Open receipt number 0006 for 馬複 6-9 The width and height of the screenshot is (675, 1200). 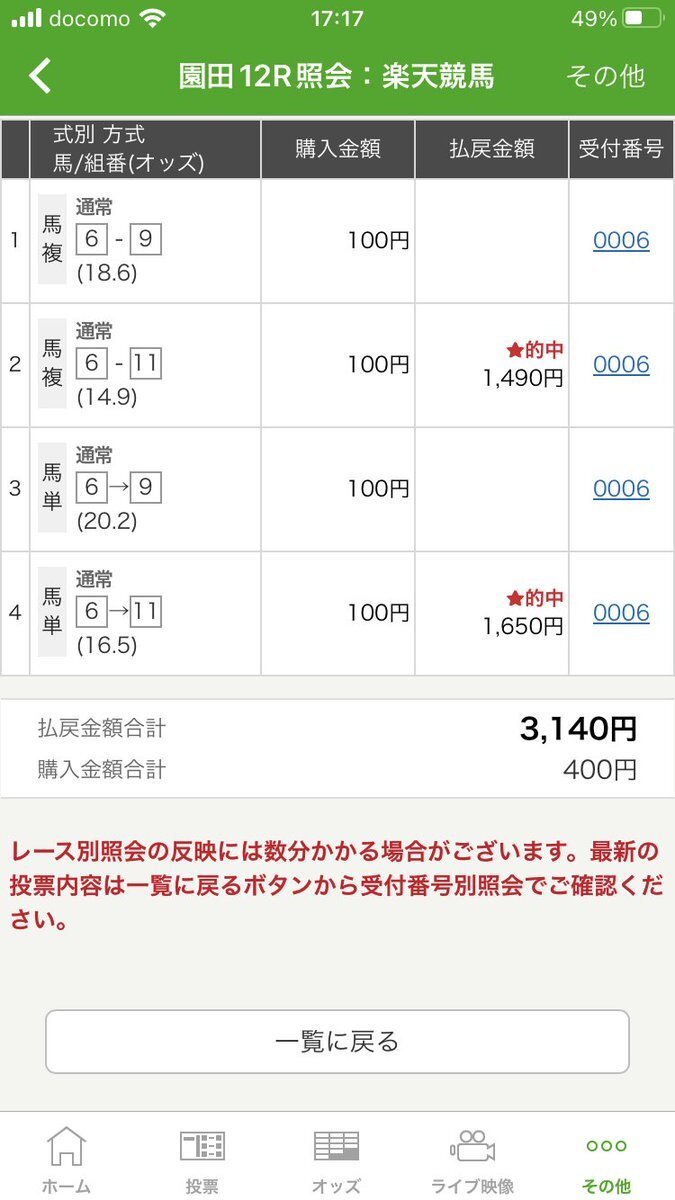(x=621, y=240)
